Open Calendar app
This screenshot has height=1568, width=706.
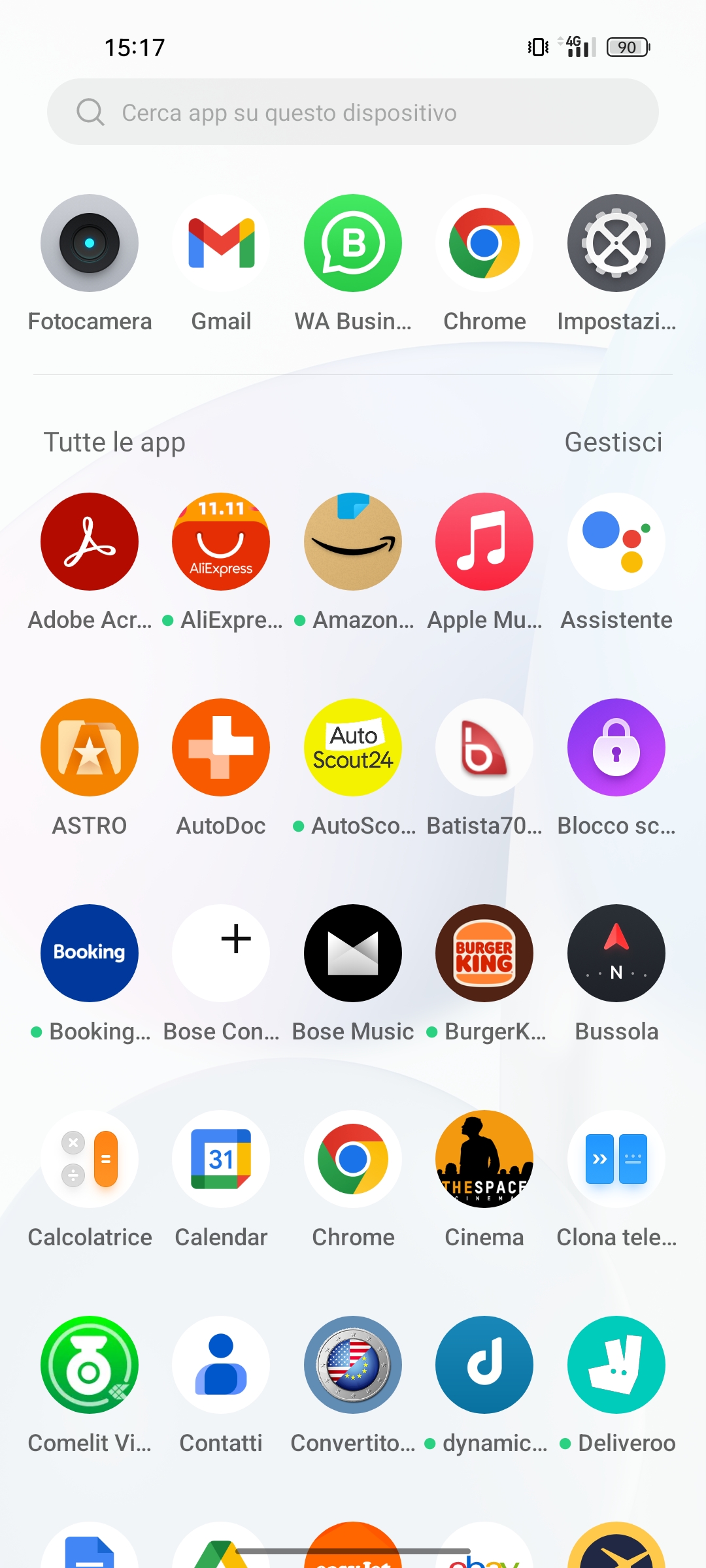[221, 1160]
